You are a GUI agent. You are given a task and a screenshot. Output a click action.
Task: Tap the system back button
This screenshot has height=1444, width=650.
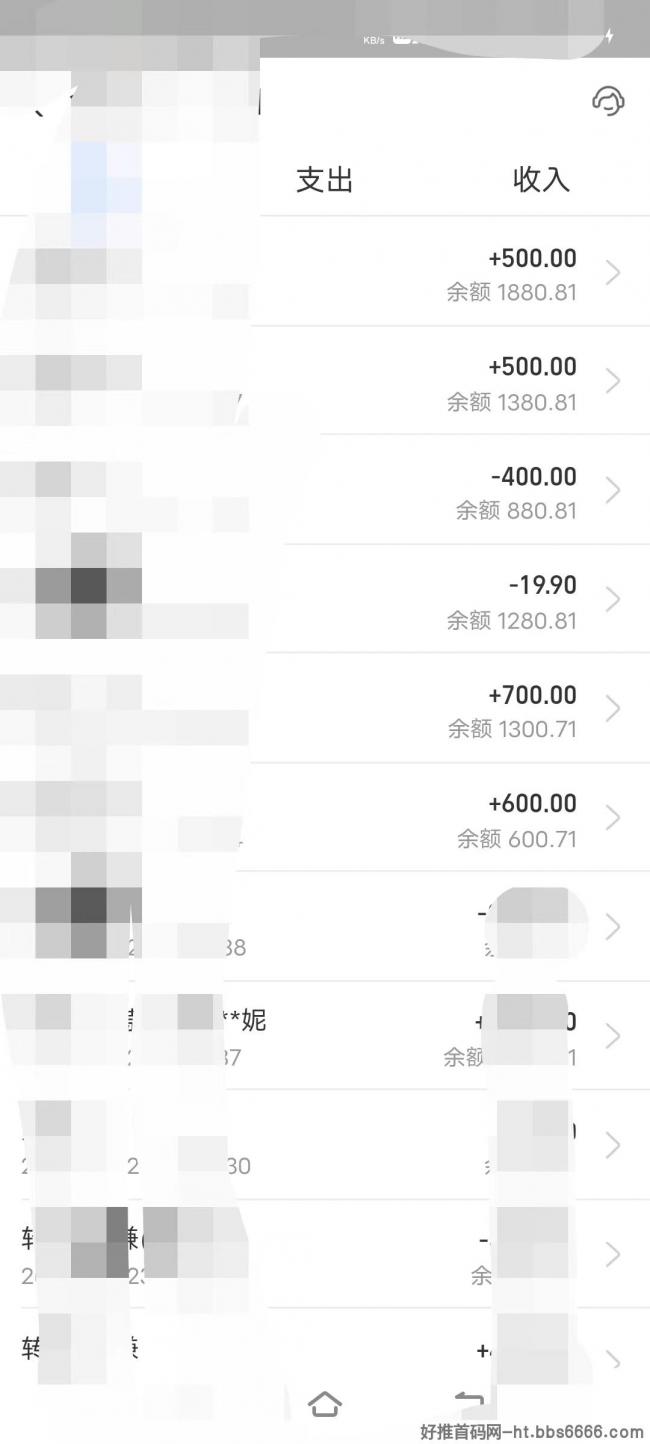click(x=468, y=1402)
